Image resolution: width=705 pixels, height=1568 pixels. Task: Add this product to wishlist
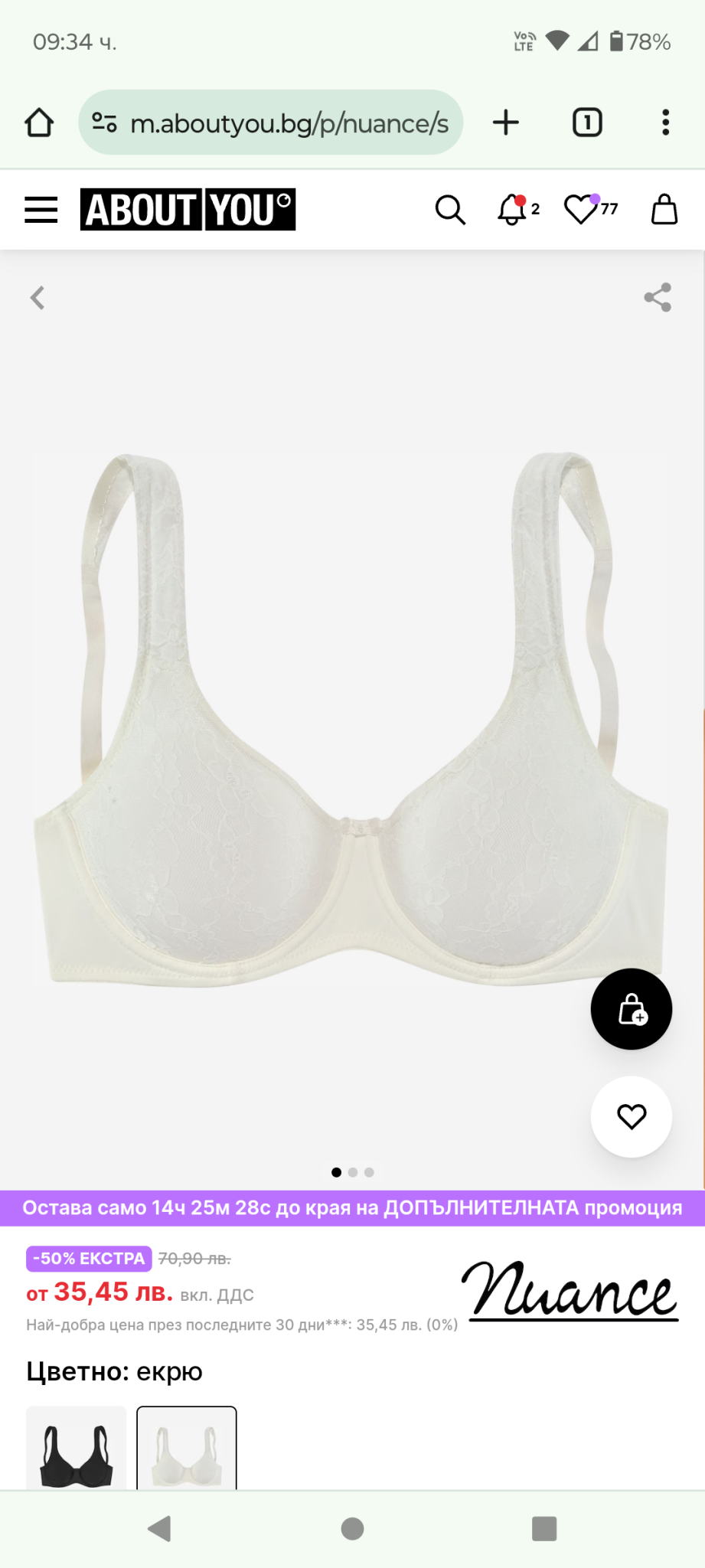point(631,1117)
